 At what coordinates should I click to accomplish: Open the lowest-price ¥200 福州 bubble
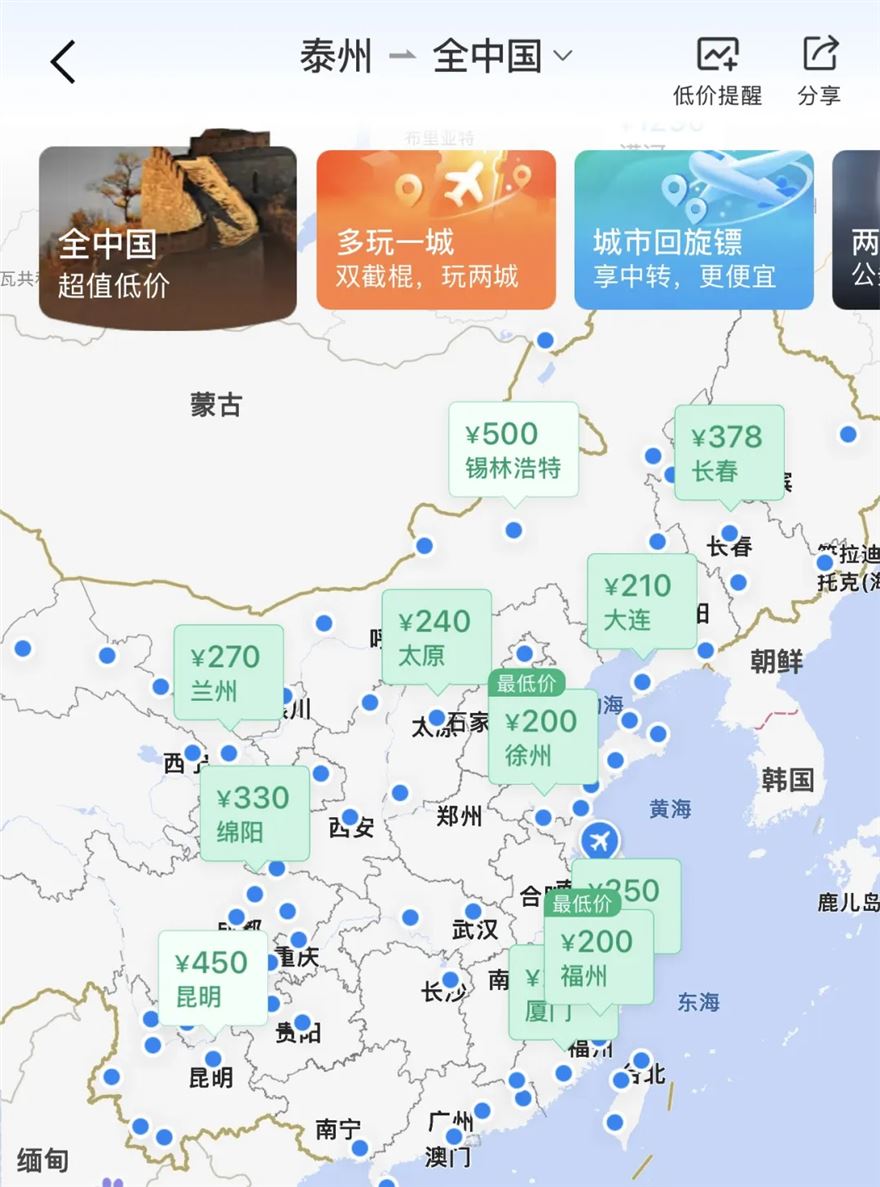(598, 956)
